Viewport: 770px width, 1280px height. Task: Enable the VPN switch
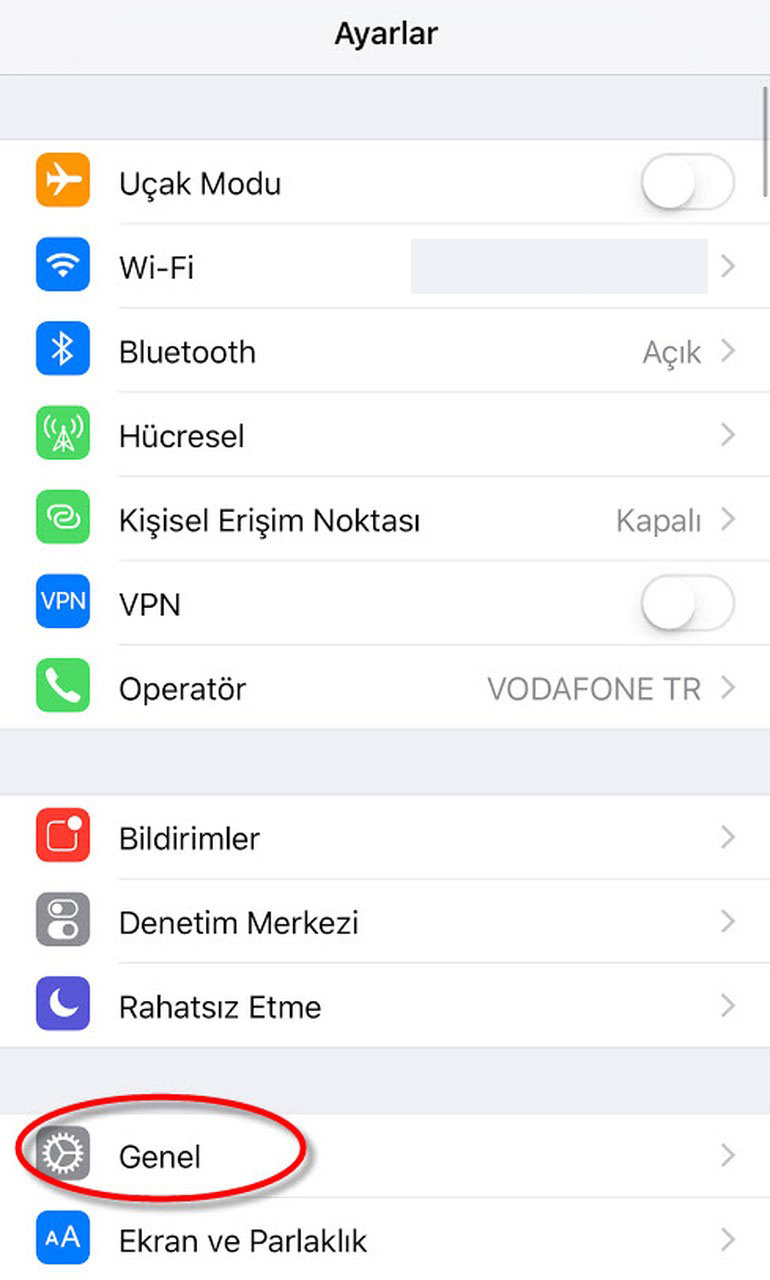(x=687, y=604)
